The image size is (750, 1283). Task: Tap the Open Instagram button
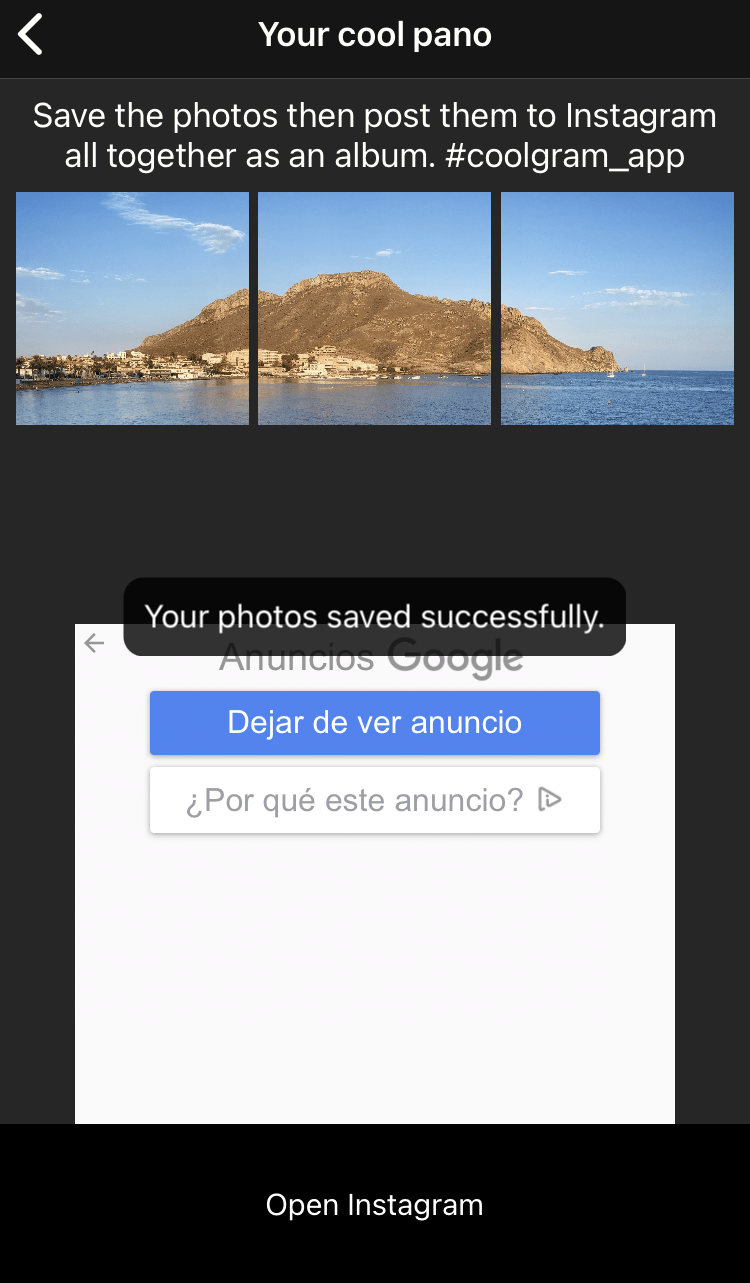coord(375,1204)
